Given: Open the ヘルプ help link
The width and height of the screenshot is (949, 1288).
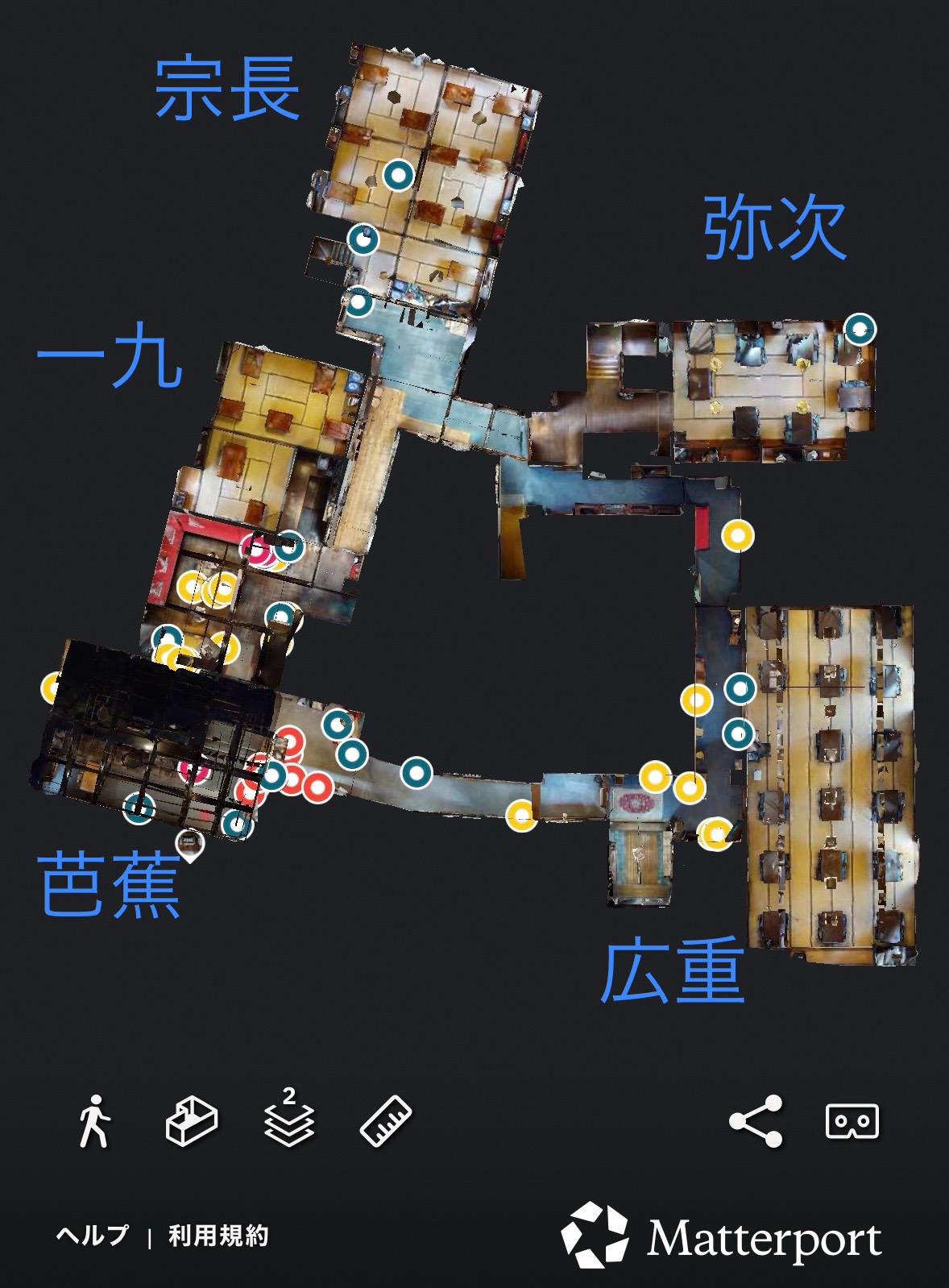Looking at the screenshot, I should [x=92, y=1236].
